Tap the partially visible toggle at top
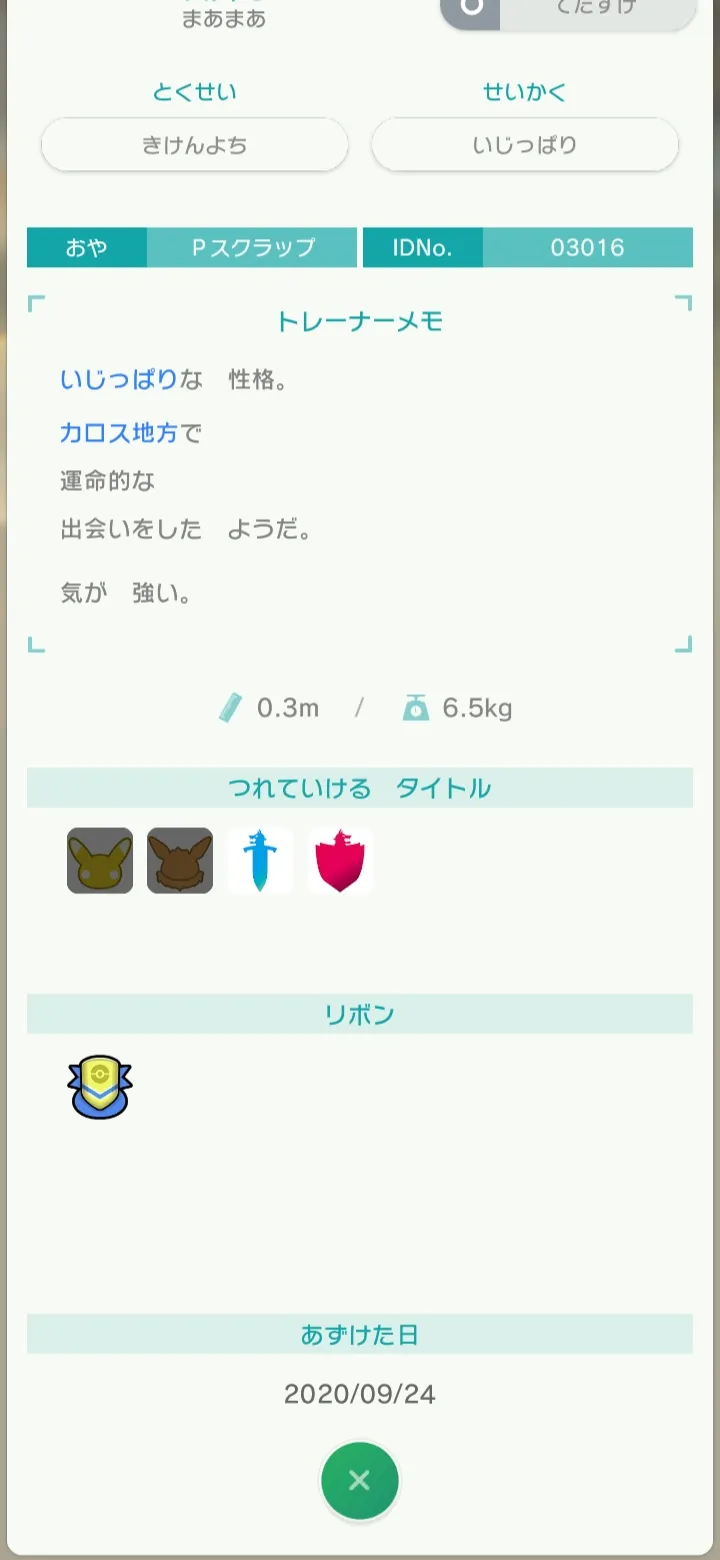The width and height of the screenshot is (720, 1560). [567, 10]
